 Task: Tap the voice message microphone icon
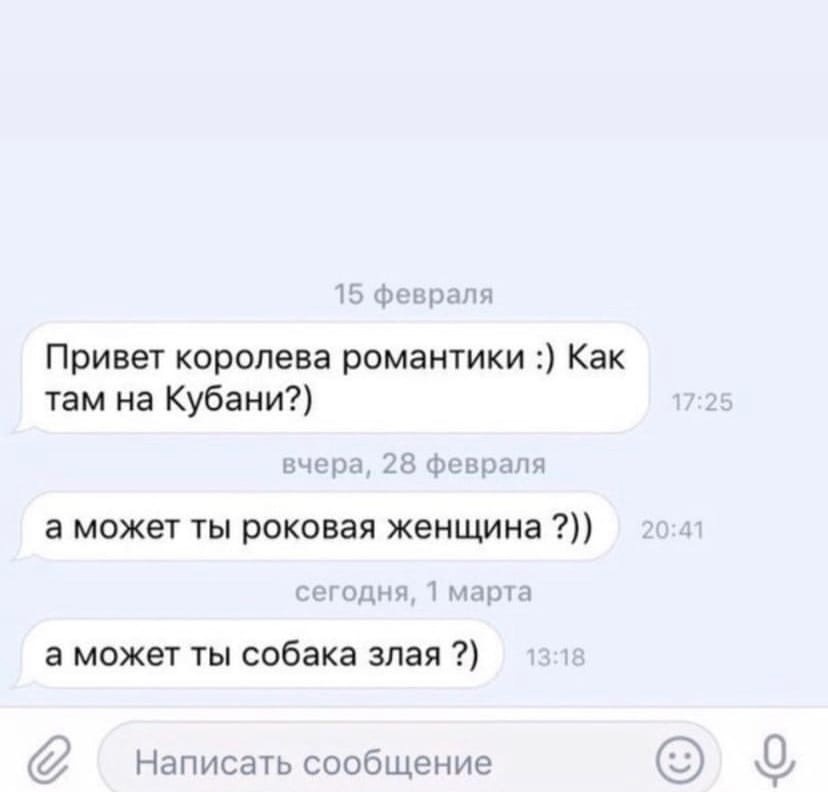pyautogui.click(x=777, y=760)
